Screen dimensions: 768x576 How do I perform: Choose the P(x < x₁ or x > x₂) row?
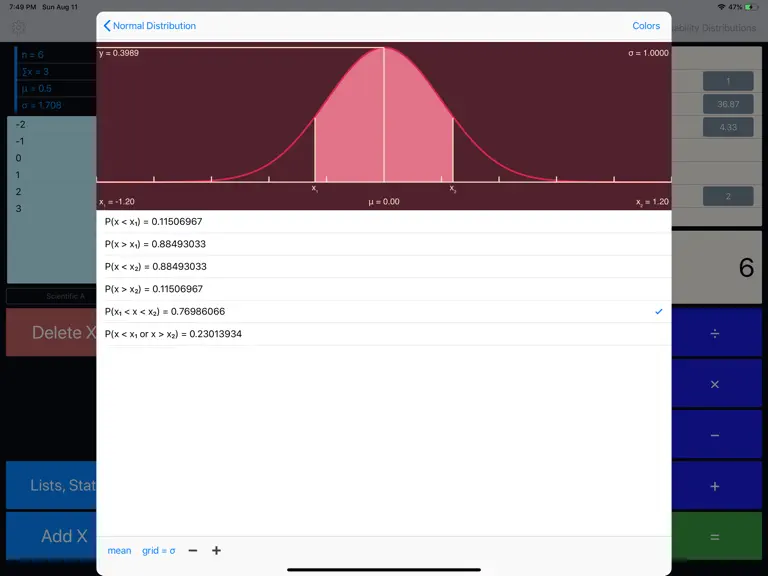(x=384, y=335)
